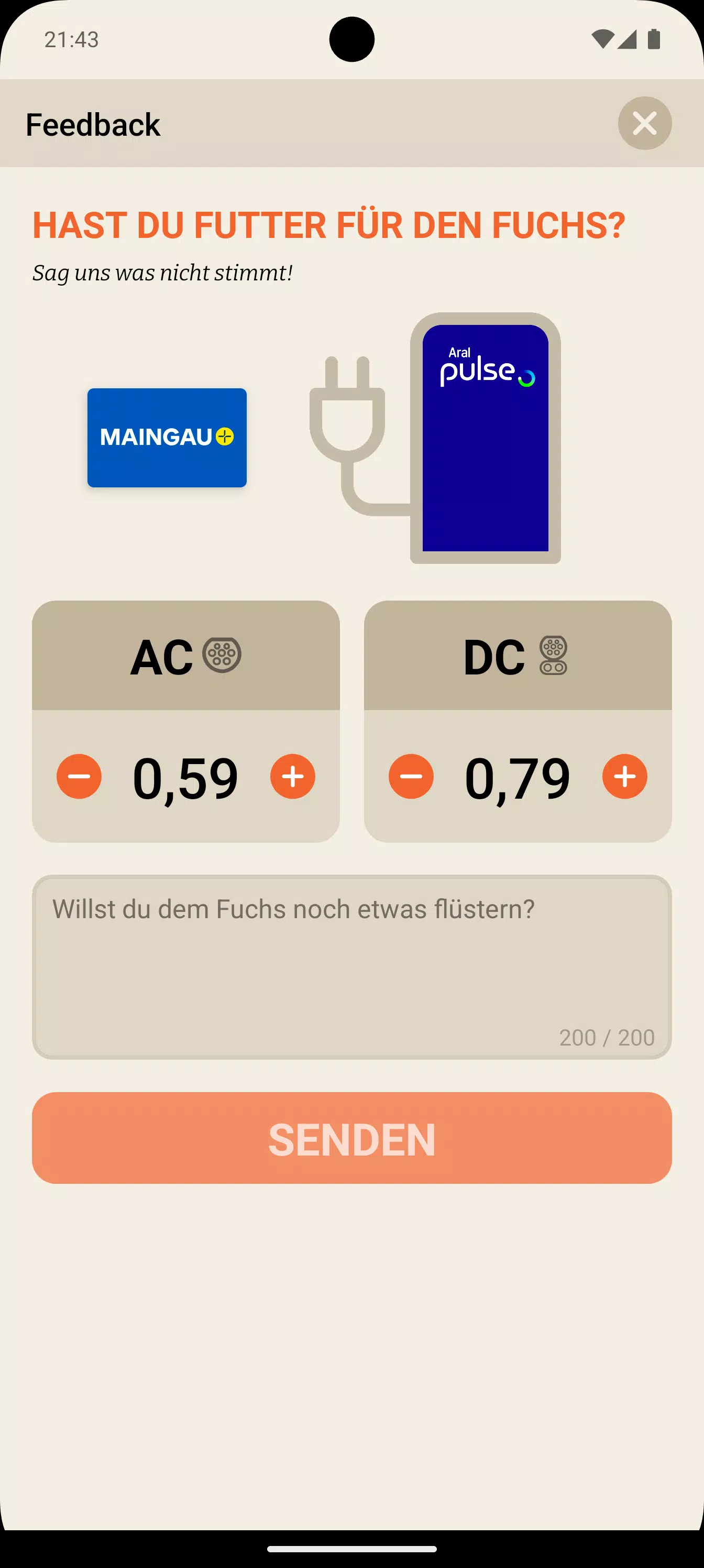This screenshot has width=704, height=1568.
Task: Click the Feedback header title
Action: [x=93, y=124]
